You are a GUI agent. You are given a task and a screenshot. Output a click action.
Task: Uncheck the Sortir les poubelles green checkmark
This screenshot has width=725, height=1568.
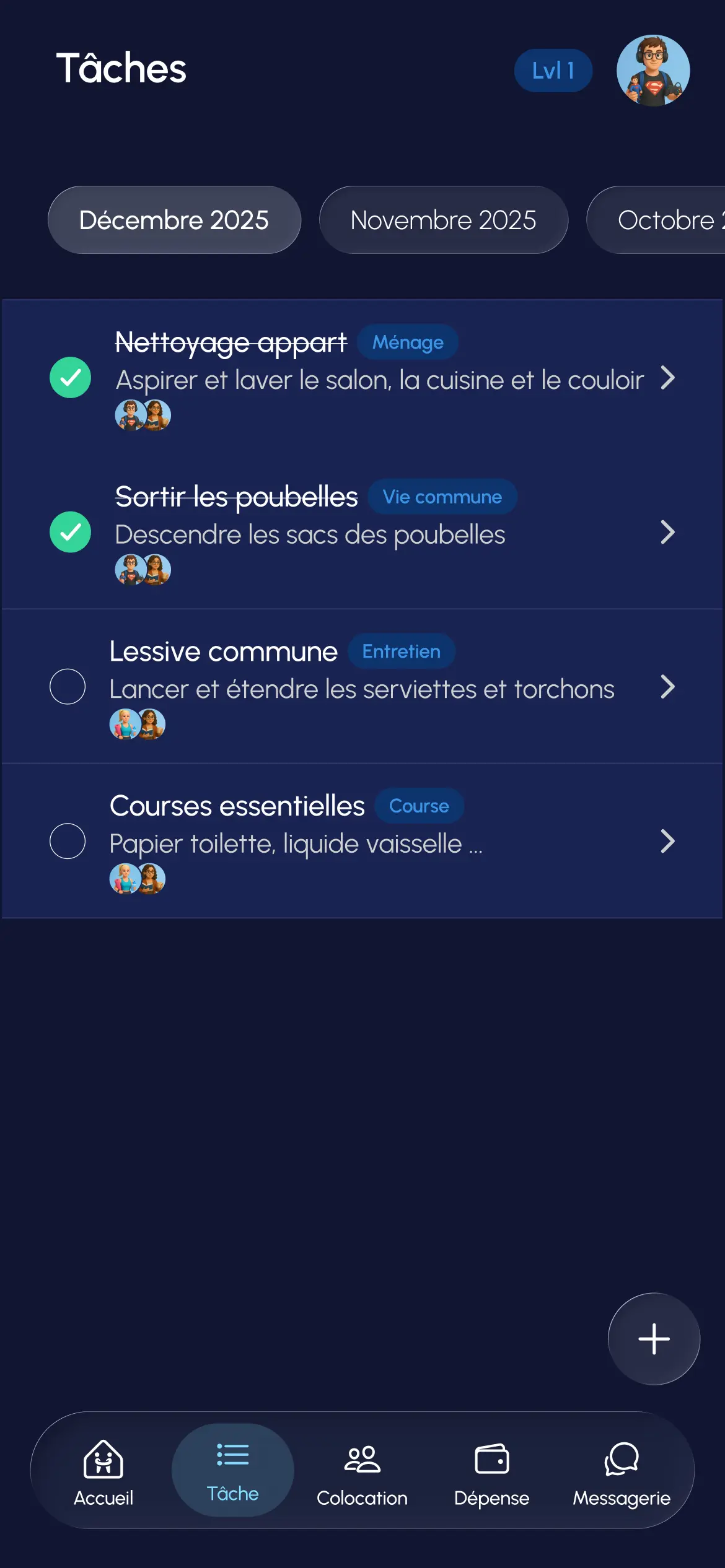click(70, 532)
